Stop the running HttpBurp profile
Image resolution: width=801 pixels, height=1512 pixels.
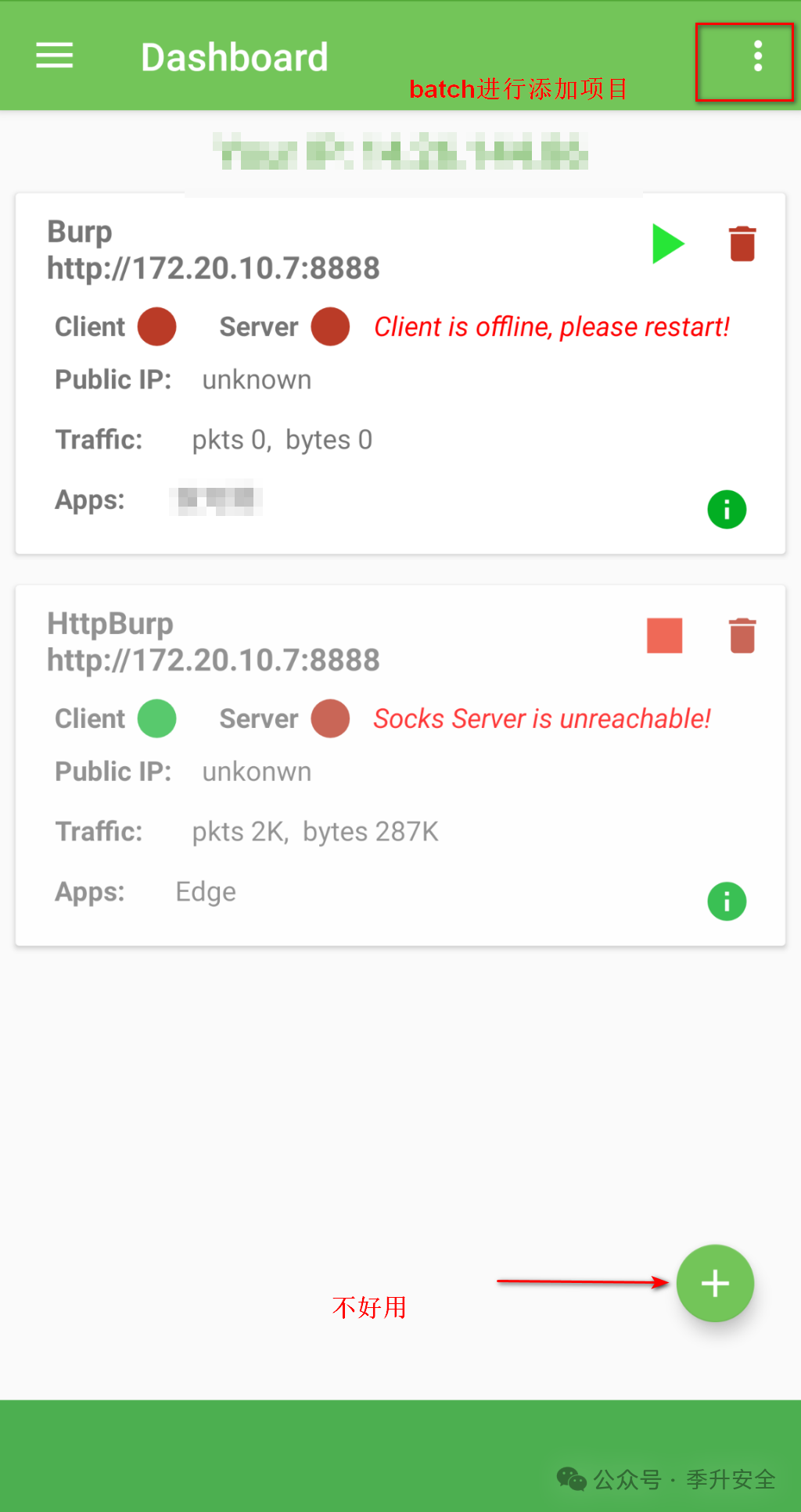[x=664, y=636]
